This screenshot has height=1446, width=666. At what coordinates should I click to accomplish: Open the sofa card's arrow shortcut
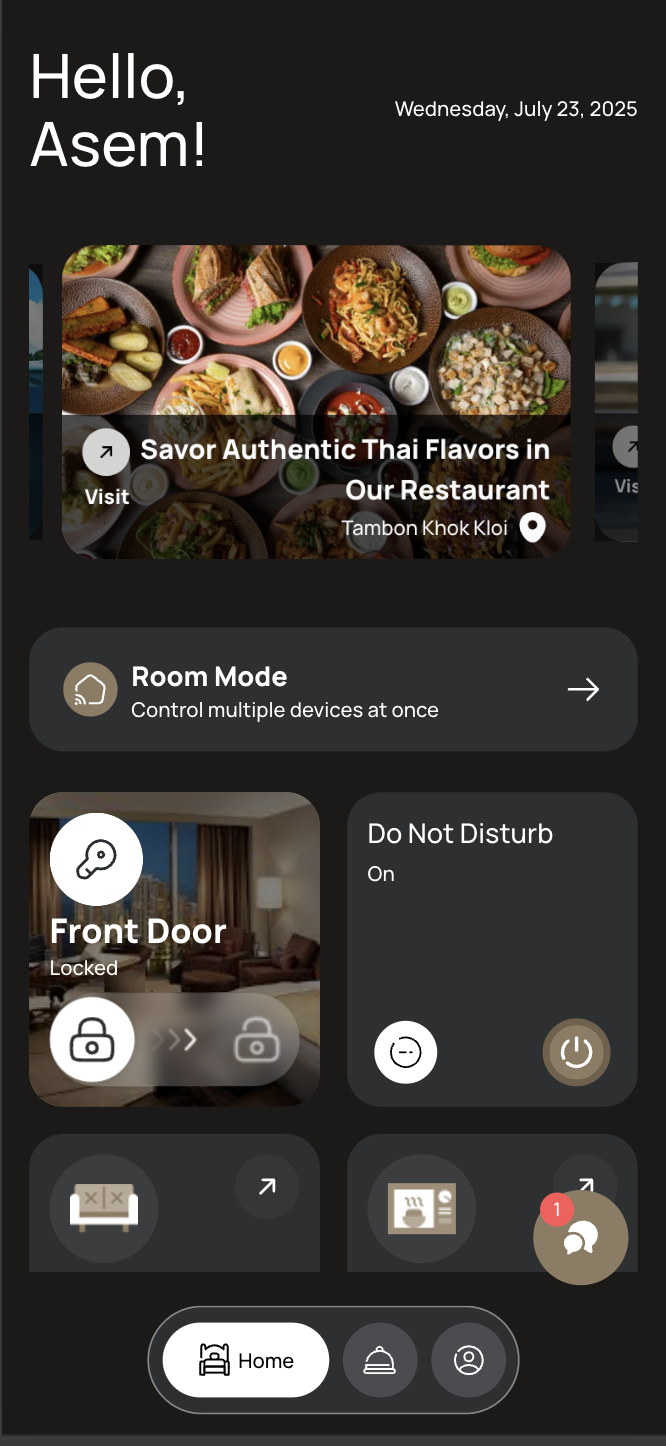pyautogui.click(x=267, y=1186)
